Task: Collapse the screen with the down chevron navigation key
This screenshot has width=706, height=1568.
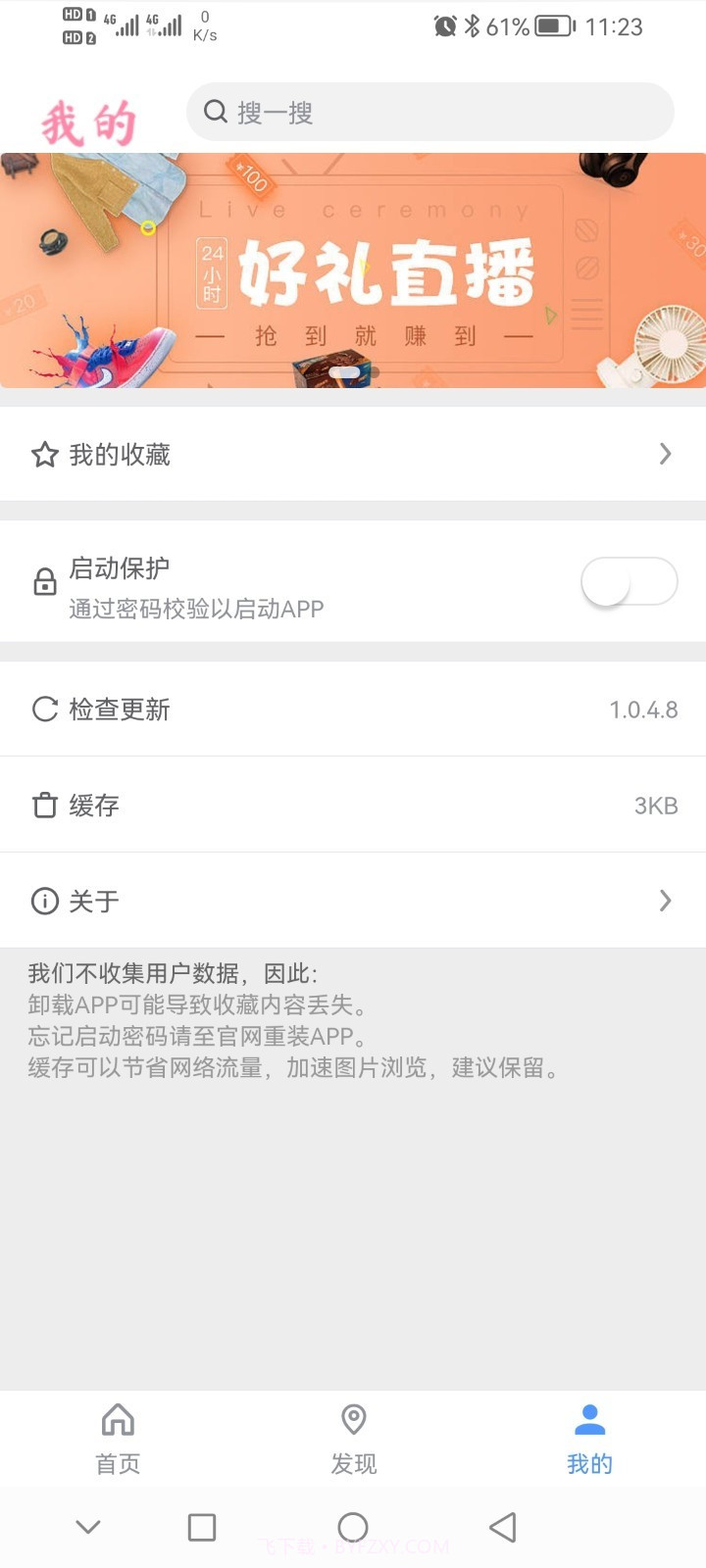Action: (87, 1527)
